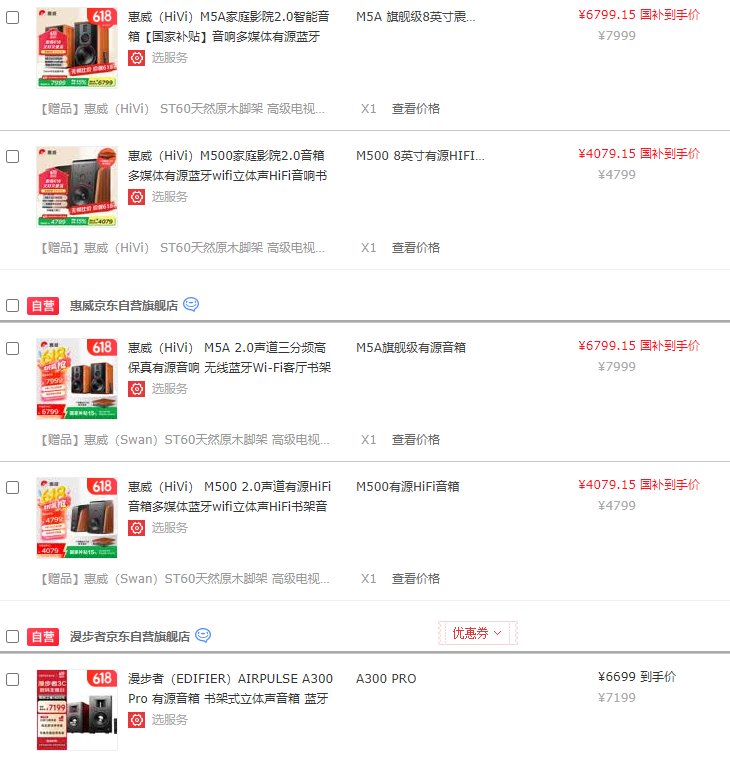
Task: Check the M500 2.0声道有源HiFi item
Action: [13, 488]
